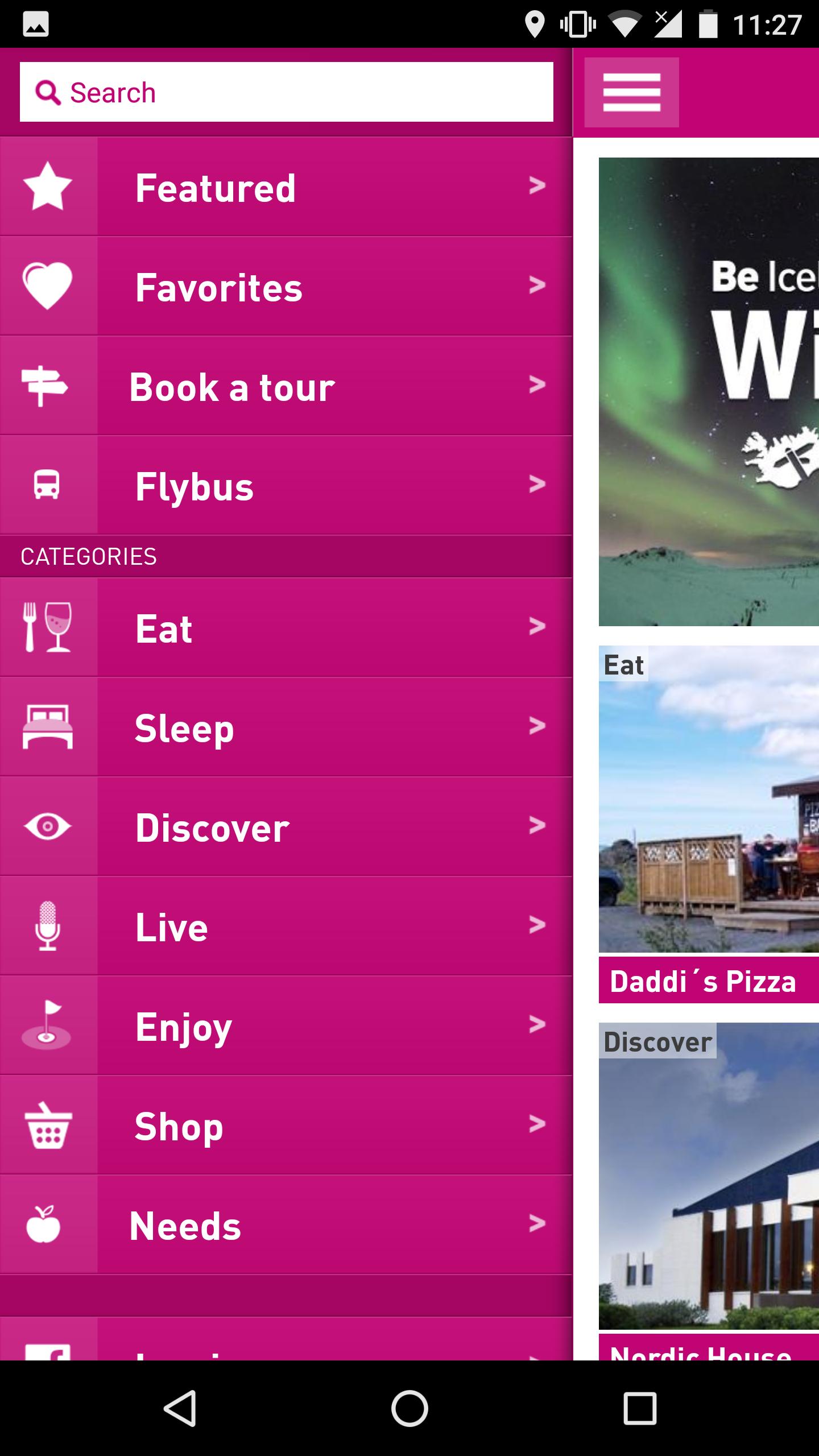Viewport: 819px width, 1456px height.
Task: Return to the home screen
Action: click(409, 1408)
